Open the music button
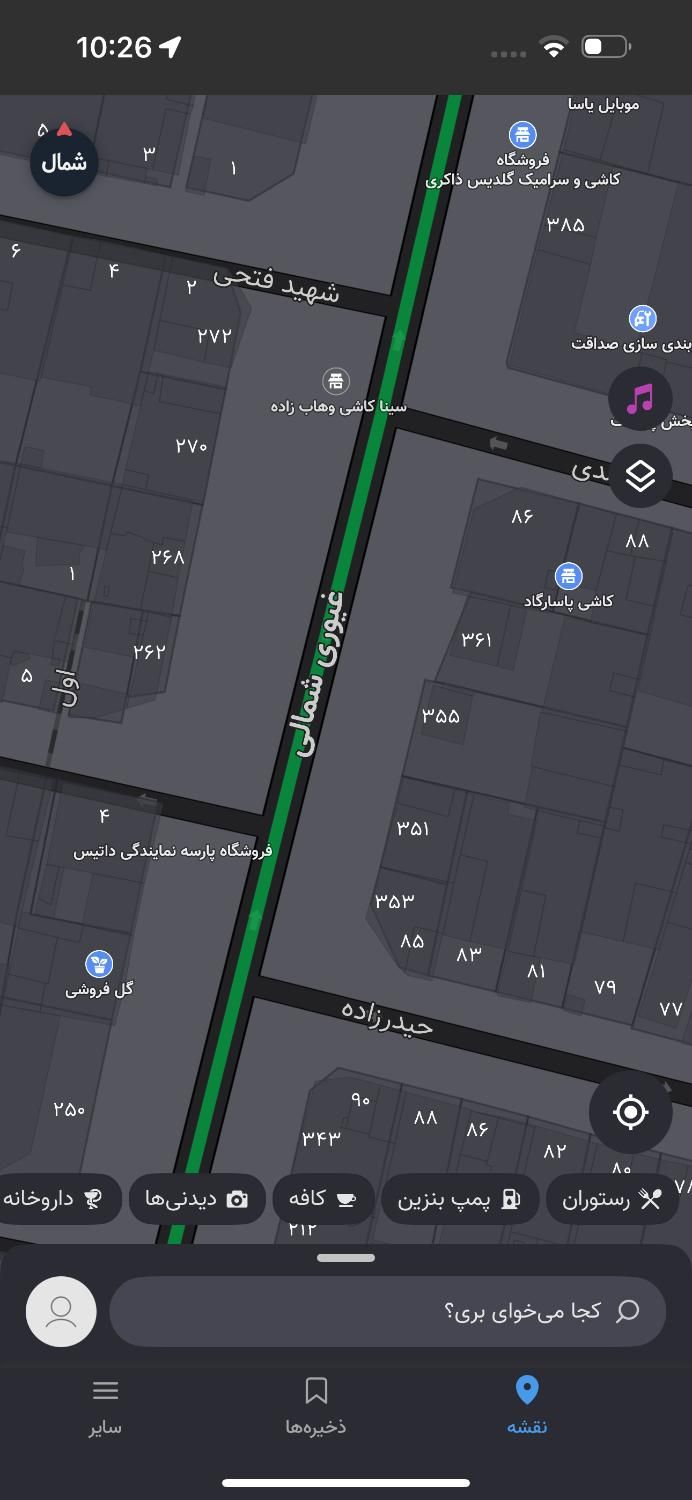This screenshot has height=1500, width=692. click(x=640, y=398)
